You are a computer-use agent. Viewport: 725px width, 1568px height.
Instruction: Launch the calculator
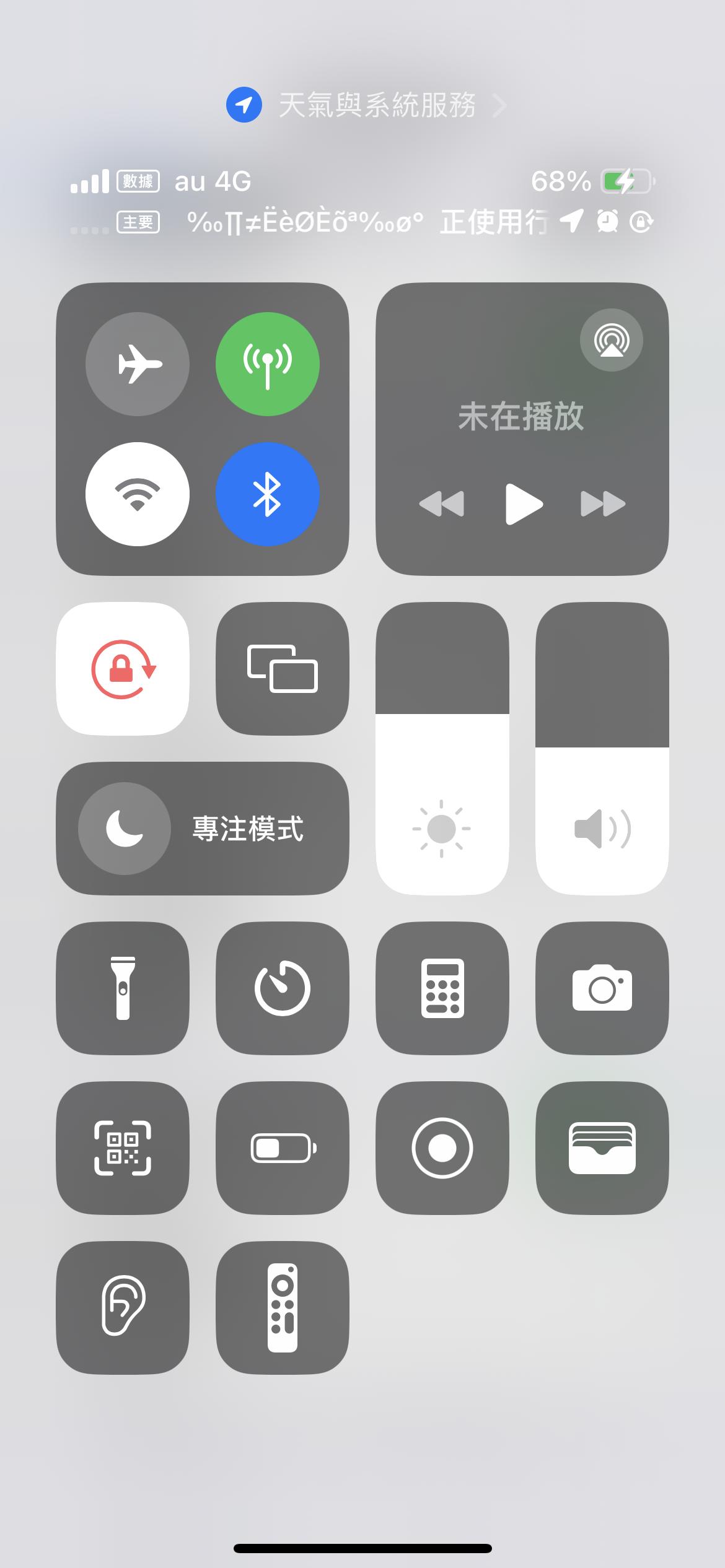click(442, 988)
